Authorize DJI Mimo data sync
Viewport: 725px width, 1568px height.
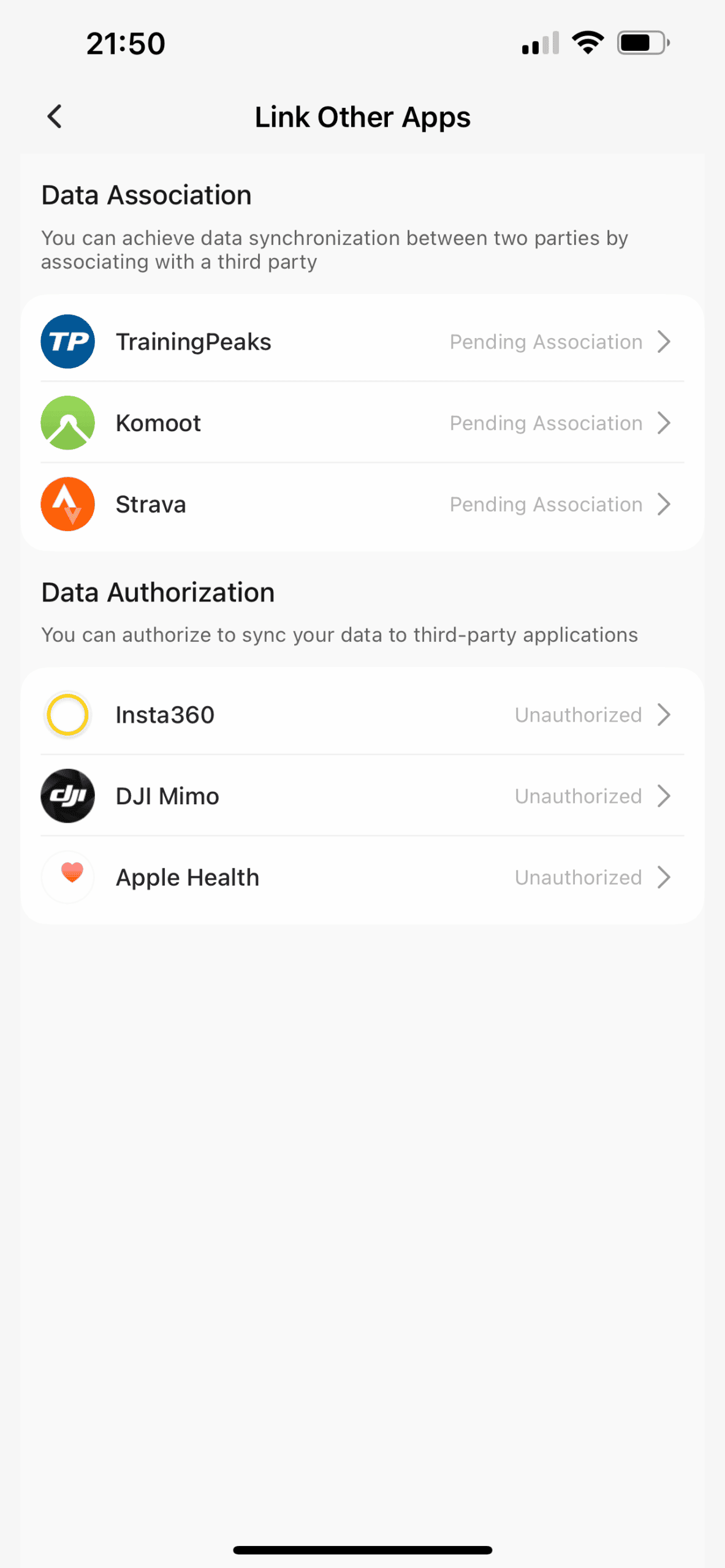pos(362,796)
